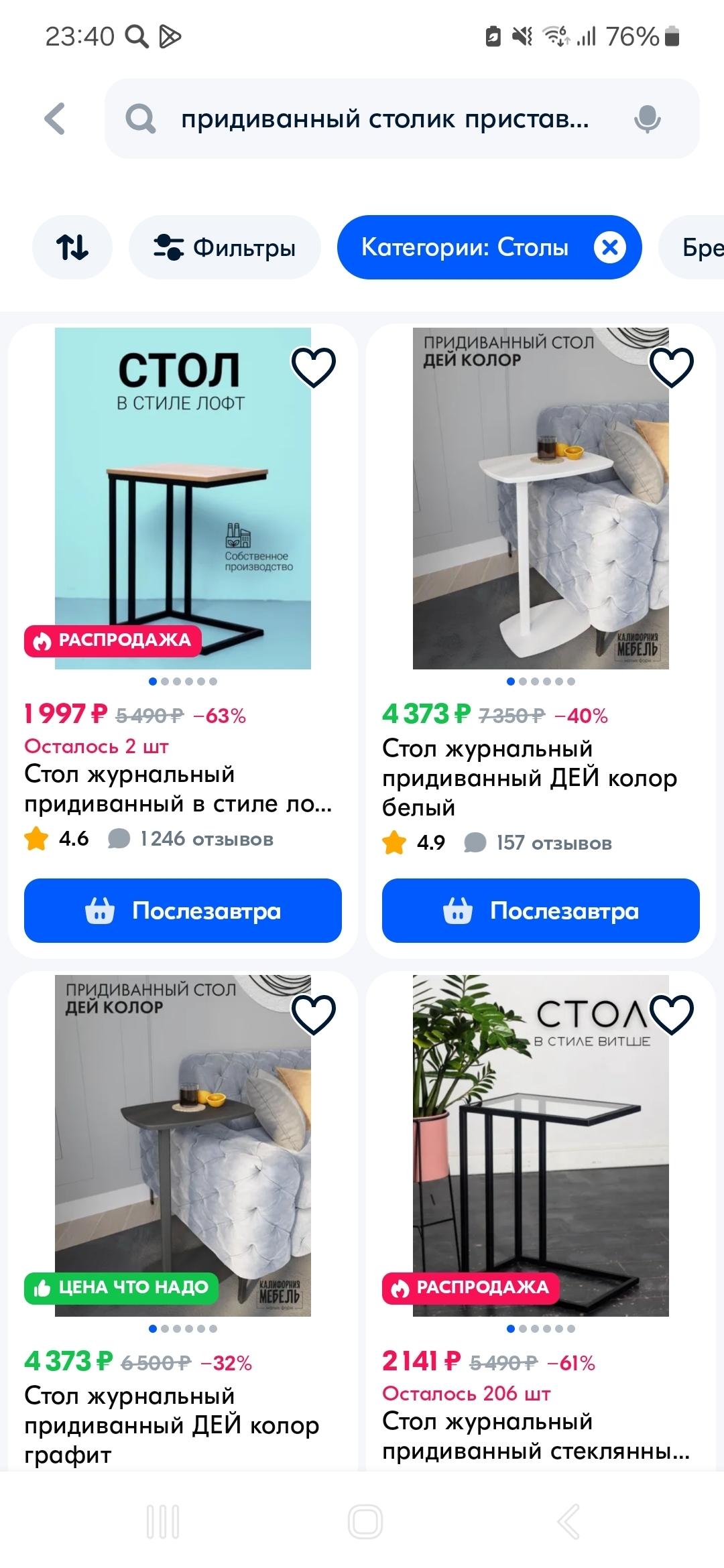Remove the "Категории: Столы" filter
Screen dimensions: 724x1568
point(609,247)
